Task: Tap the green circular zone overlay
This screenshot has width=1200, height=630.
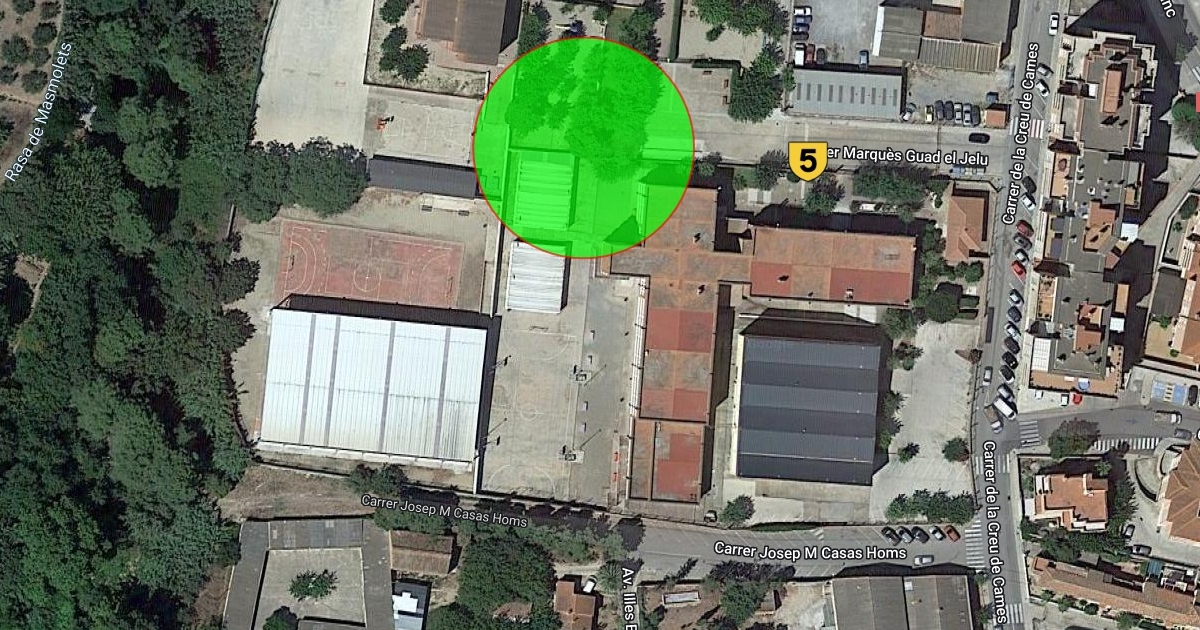Action: pyautogui.click(x=583, y=147)
